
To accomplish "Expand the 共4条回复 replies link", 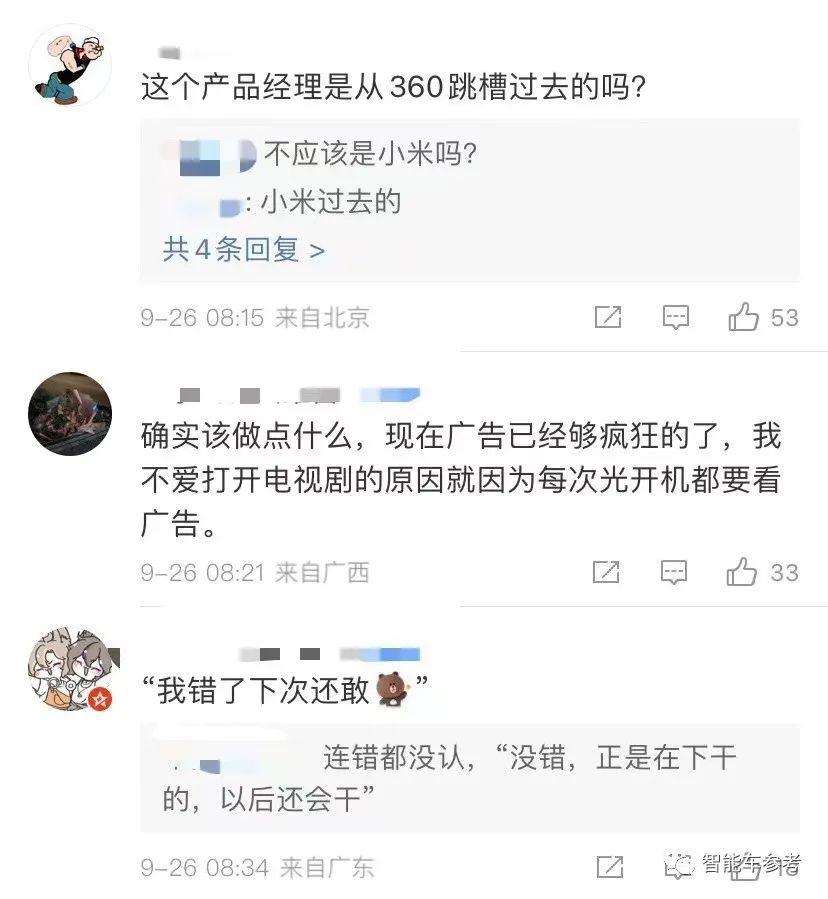I will click(x=244, y=250).
